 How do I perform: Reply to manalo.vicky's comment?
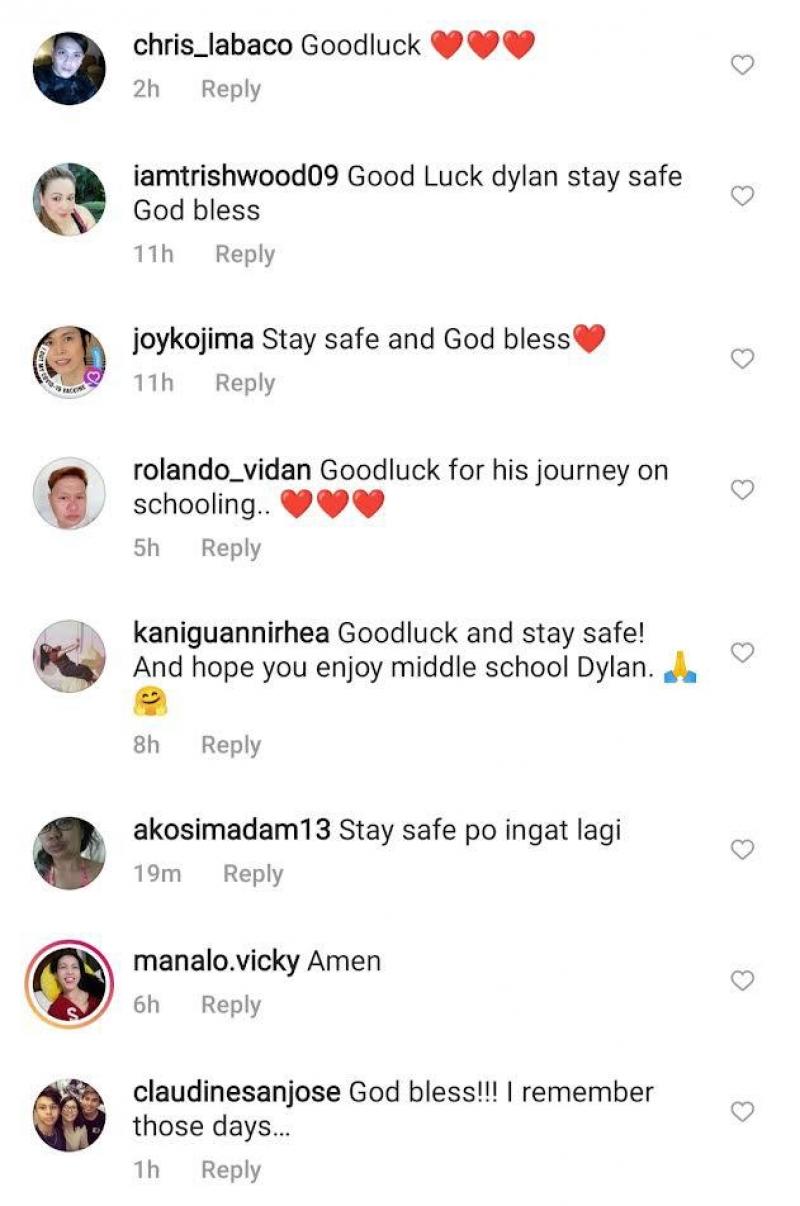tap(230, 1005)
